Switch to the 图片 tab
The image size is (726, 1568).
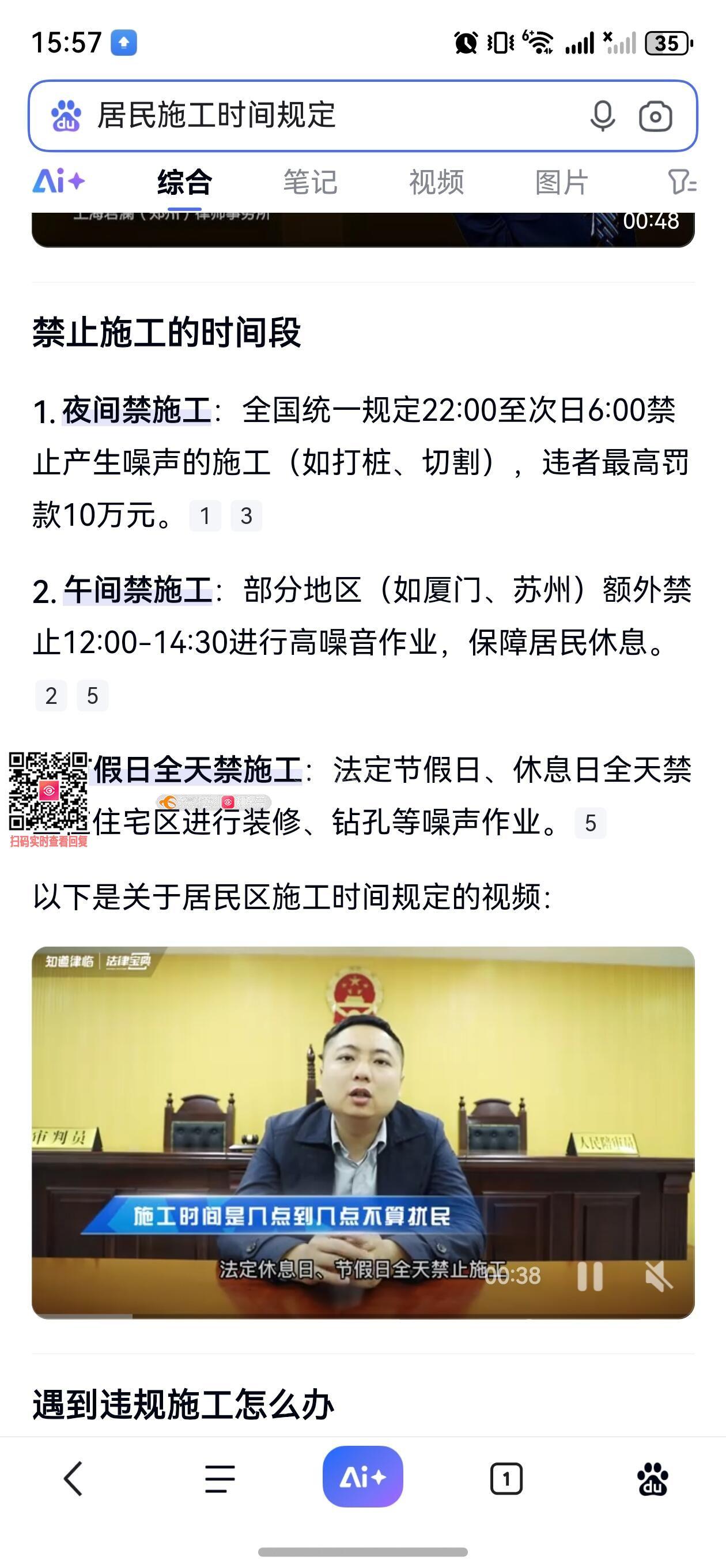pos(561,182)
